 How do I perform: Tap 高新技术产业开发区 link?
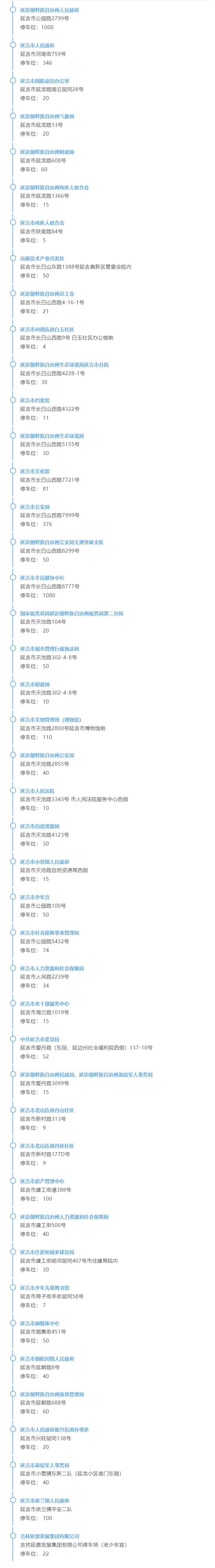coord(42,259)
